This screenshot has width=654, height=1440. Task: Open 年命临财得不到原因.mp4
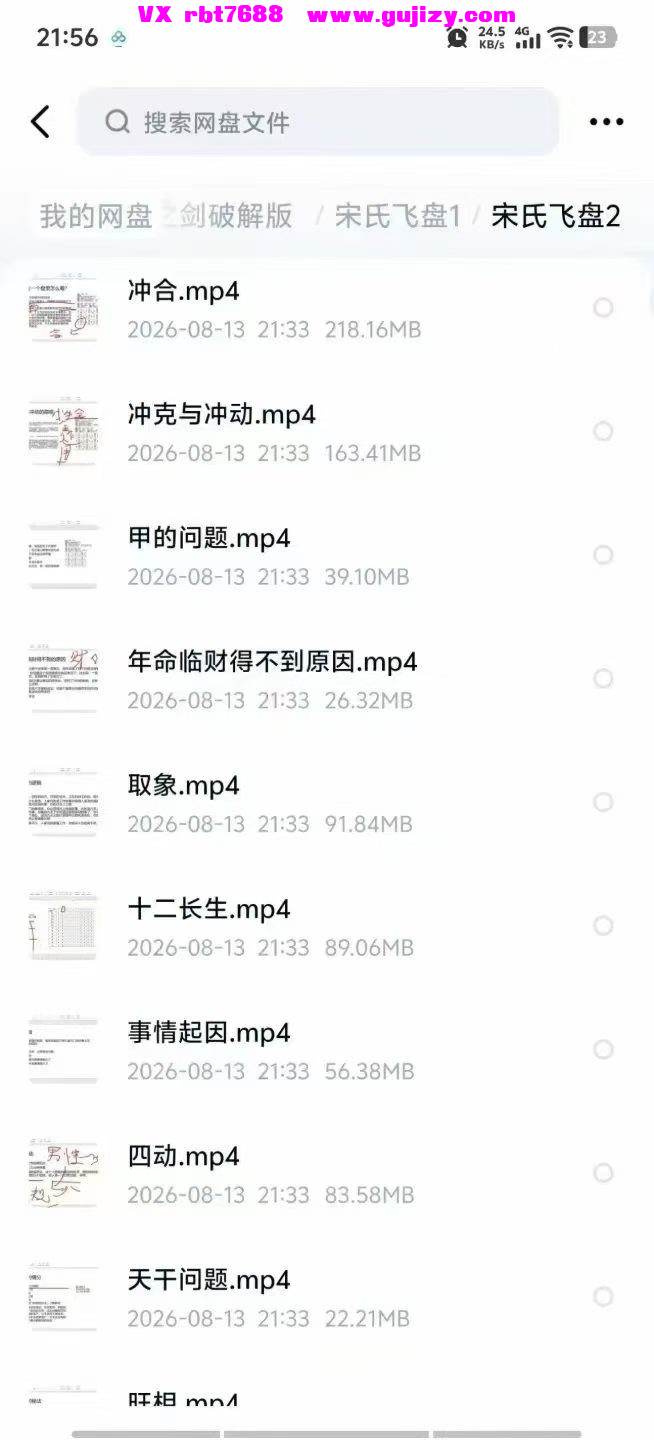(327, 679)
